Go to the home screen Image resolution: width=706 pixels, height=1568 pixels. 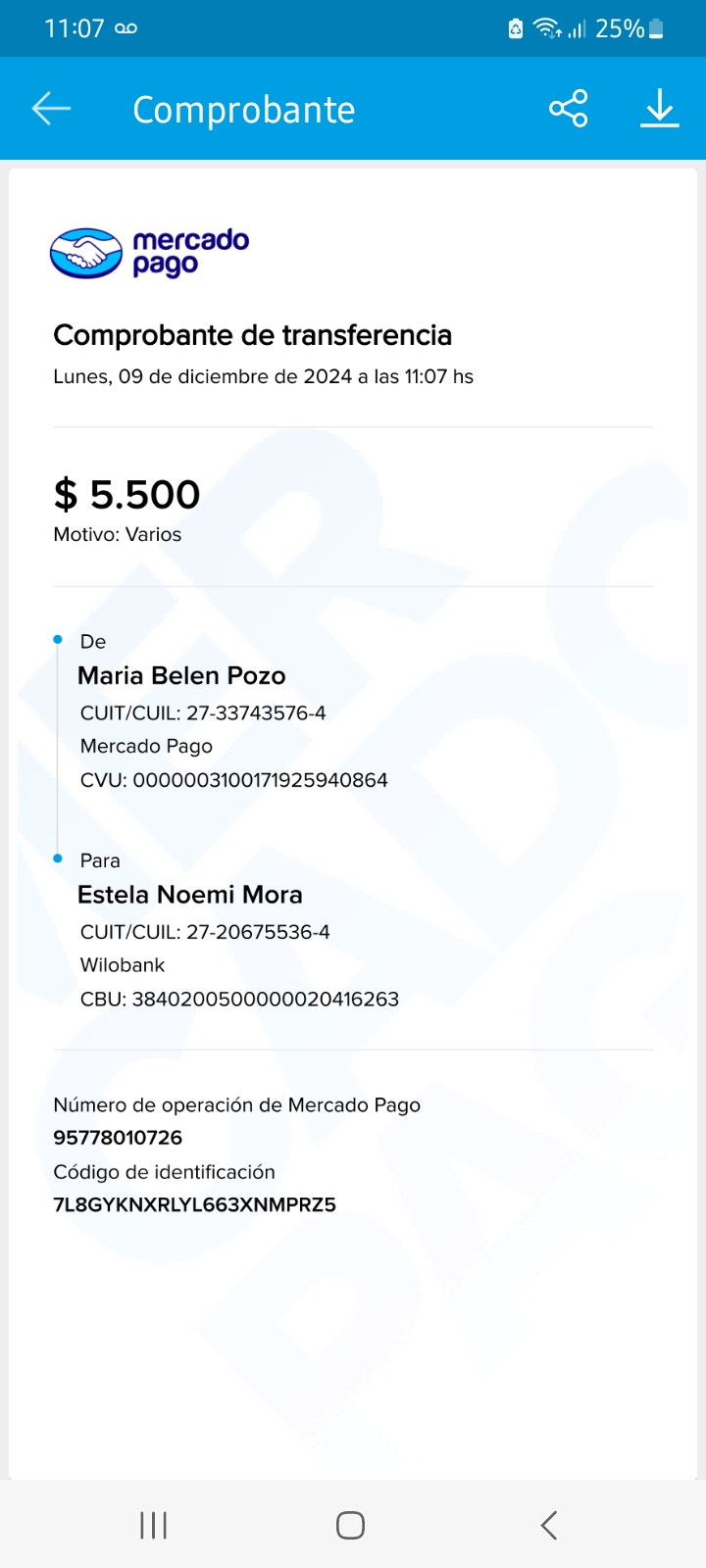coord(351,1525)
